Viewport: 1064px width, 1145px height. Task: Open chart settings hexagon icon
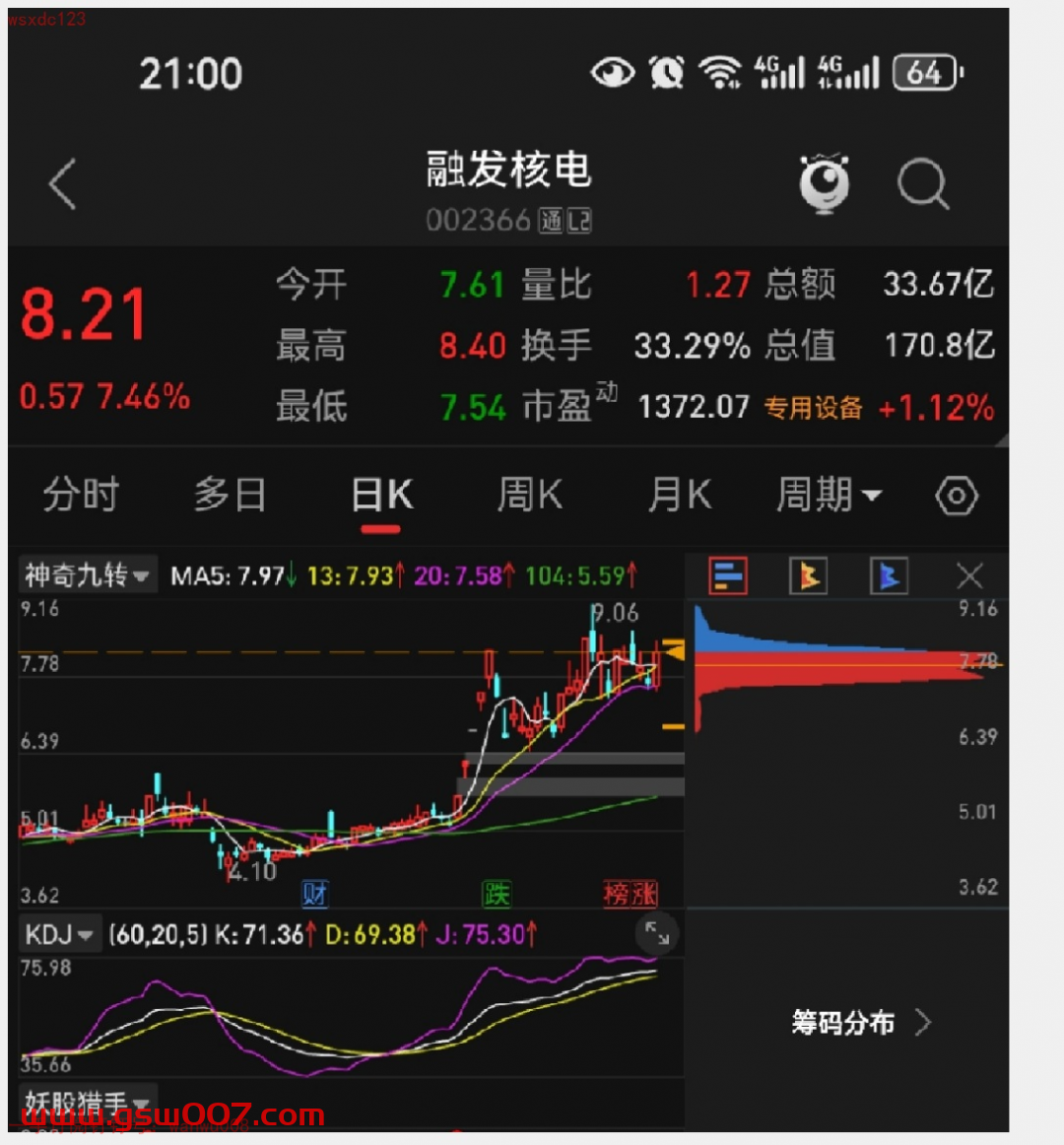click(x=956, y=496)
